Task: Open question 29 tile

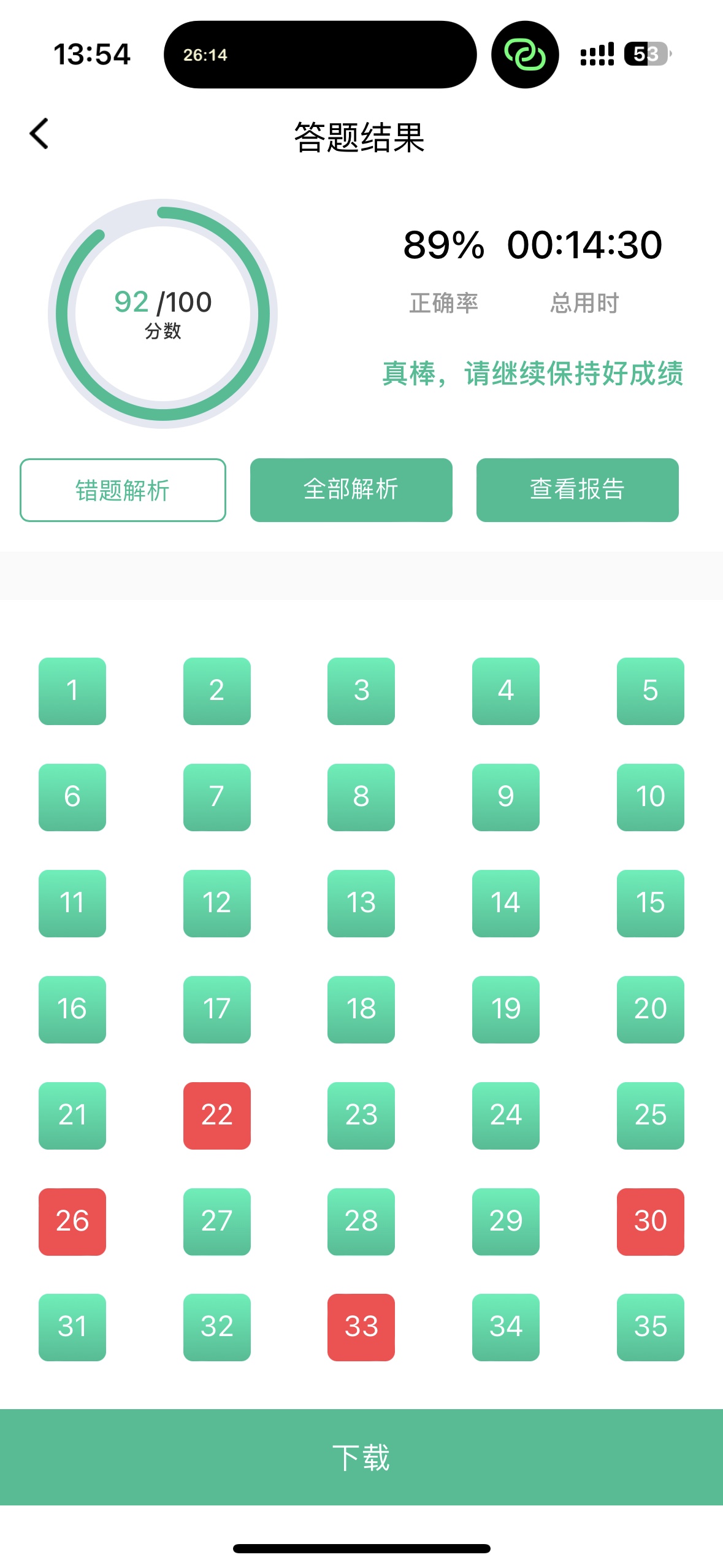Action: pyautogui.click(x=506, y=1222)
